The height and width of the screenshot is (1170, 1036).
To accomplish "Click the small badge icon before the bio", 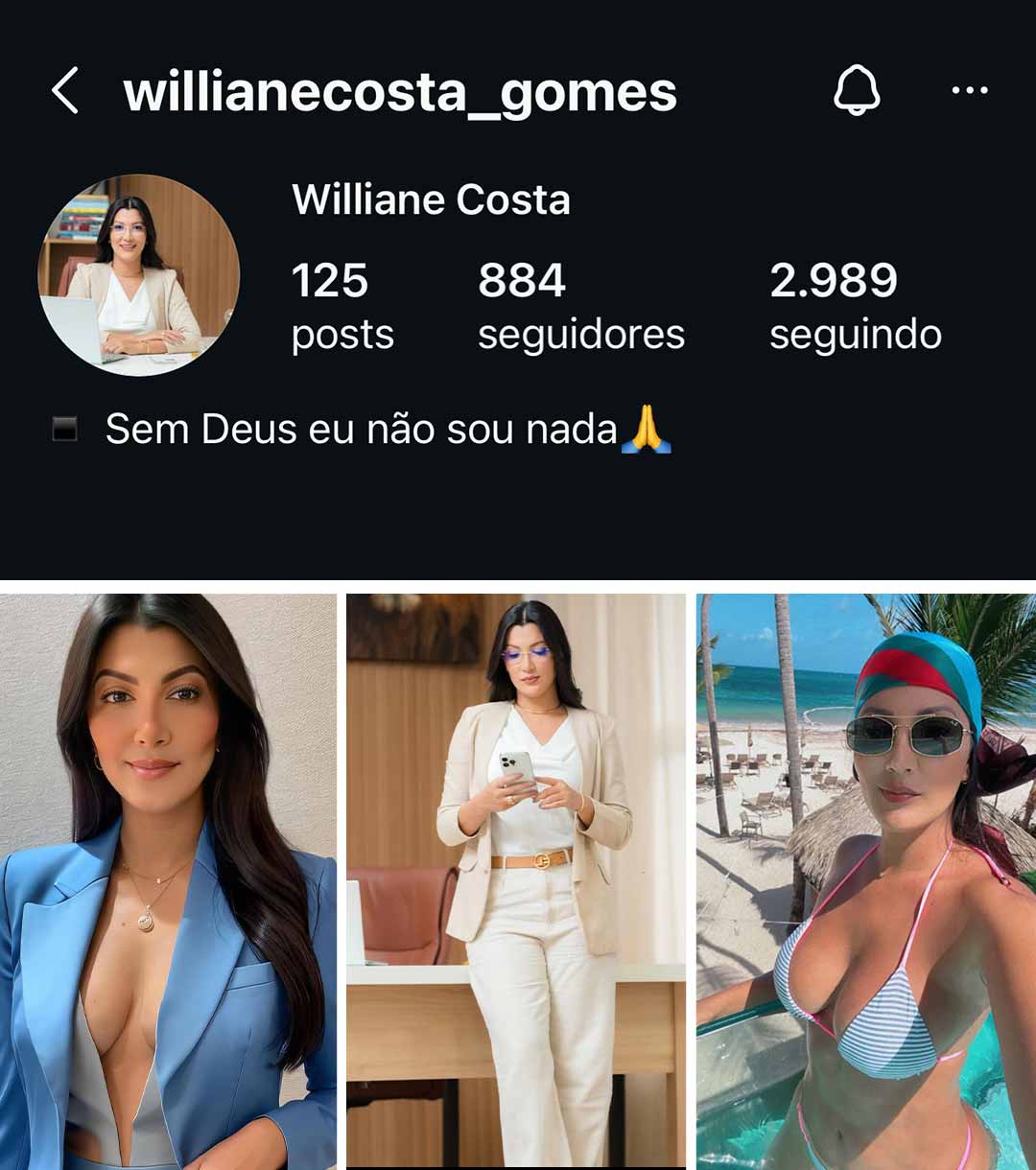I will click(66, 429).
